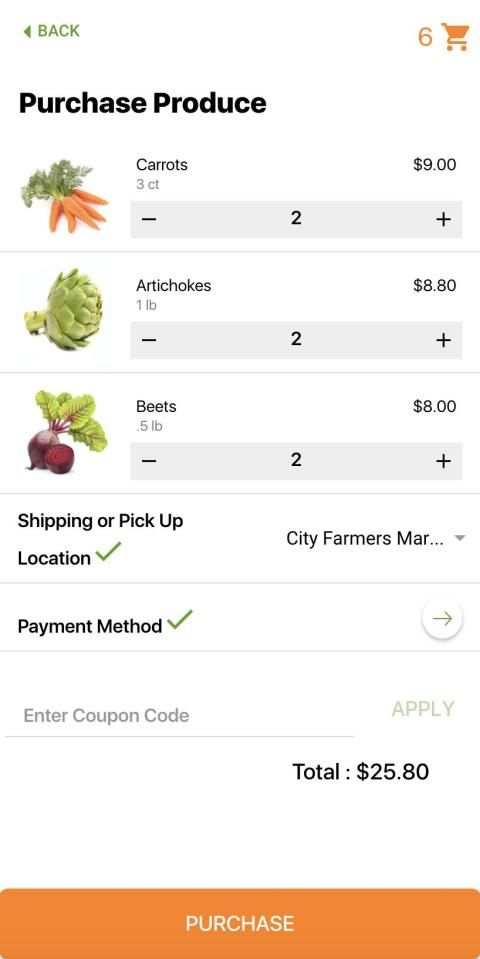Go back using the BACK button
The image size is (480, 959).
[51, 31]
